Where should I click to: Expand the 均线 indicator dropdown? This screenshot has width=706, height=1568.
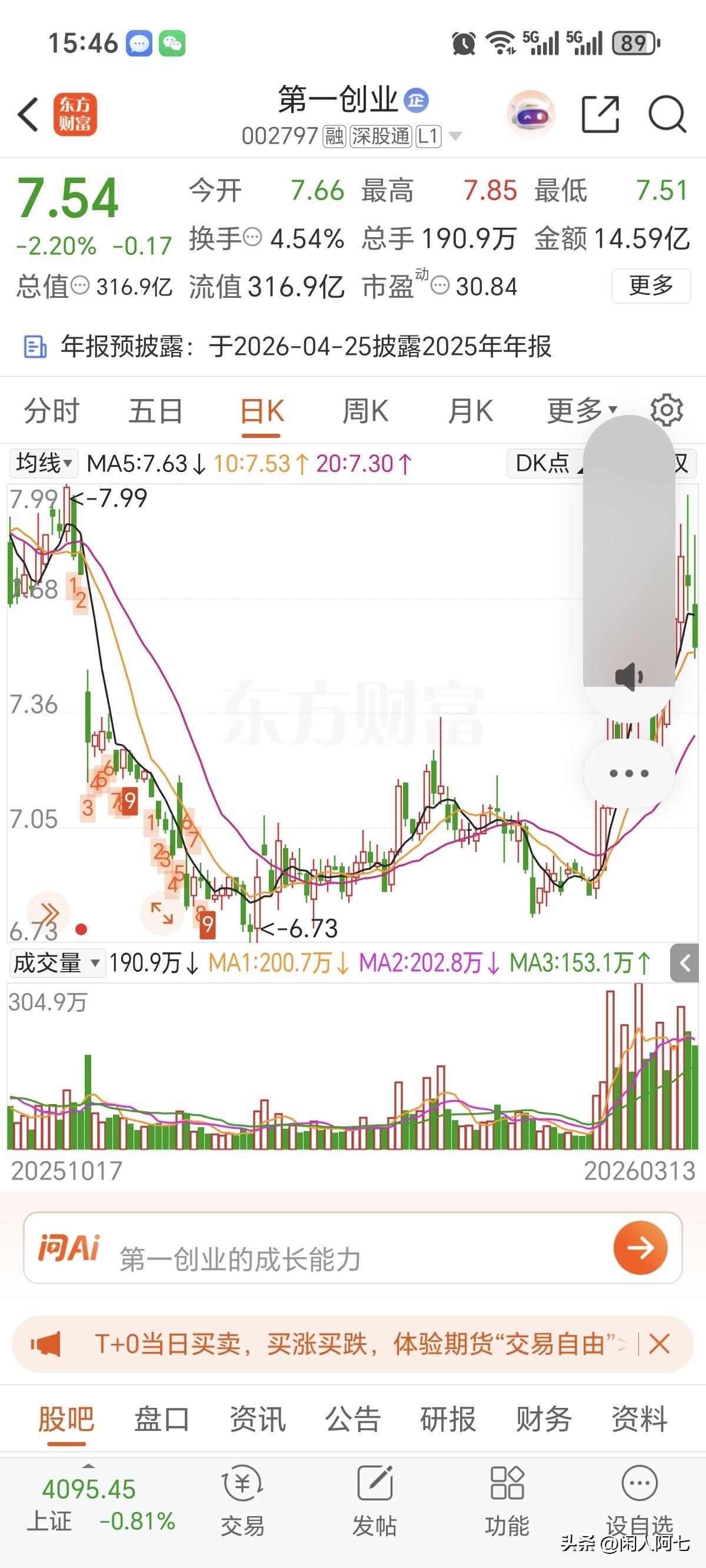[x=42, y=464]
